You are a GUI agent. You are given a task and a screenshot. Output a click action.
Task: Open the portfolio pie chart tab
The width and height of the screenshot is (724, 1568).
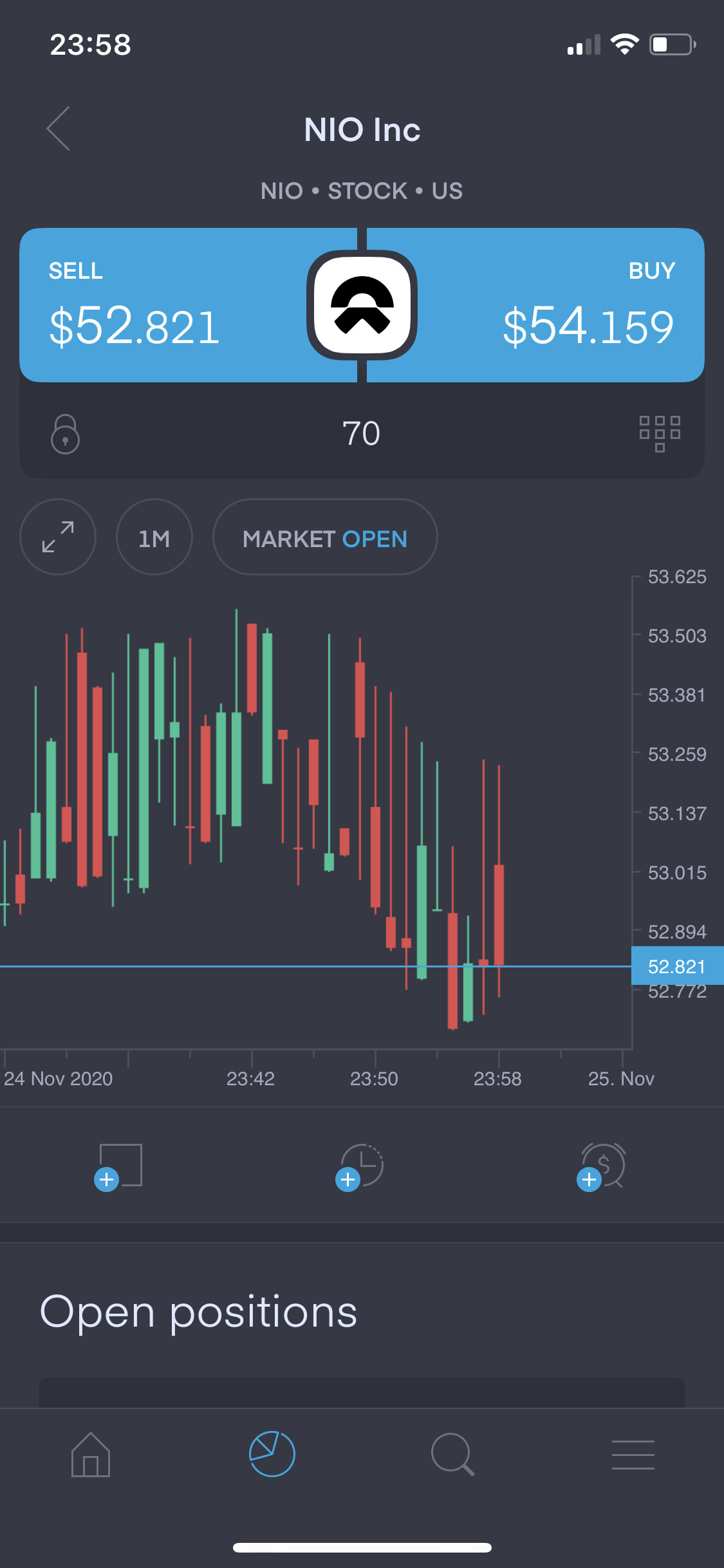pyautogui.click(x=272, y=1455)
